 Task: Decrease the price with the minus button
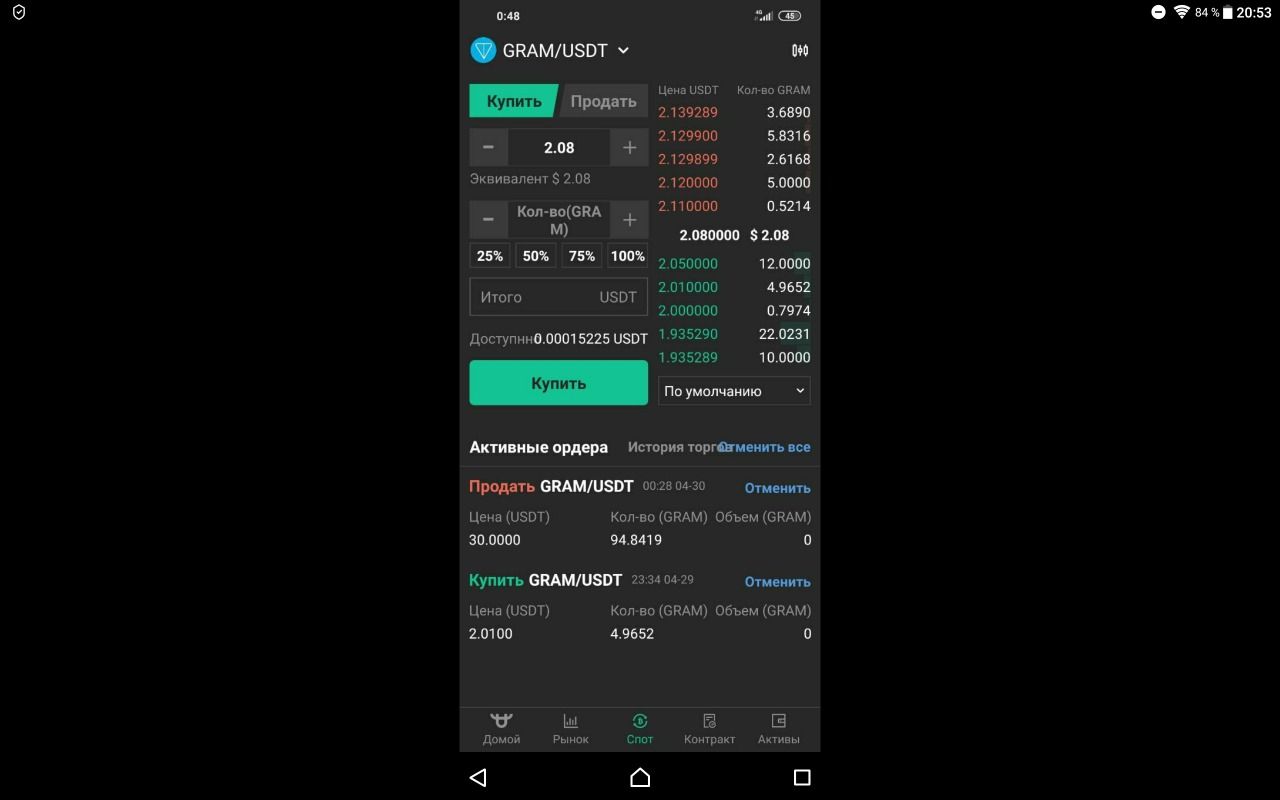coord(488,148)
